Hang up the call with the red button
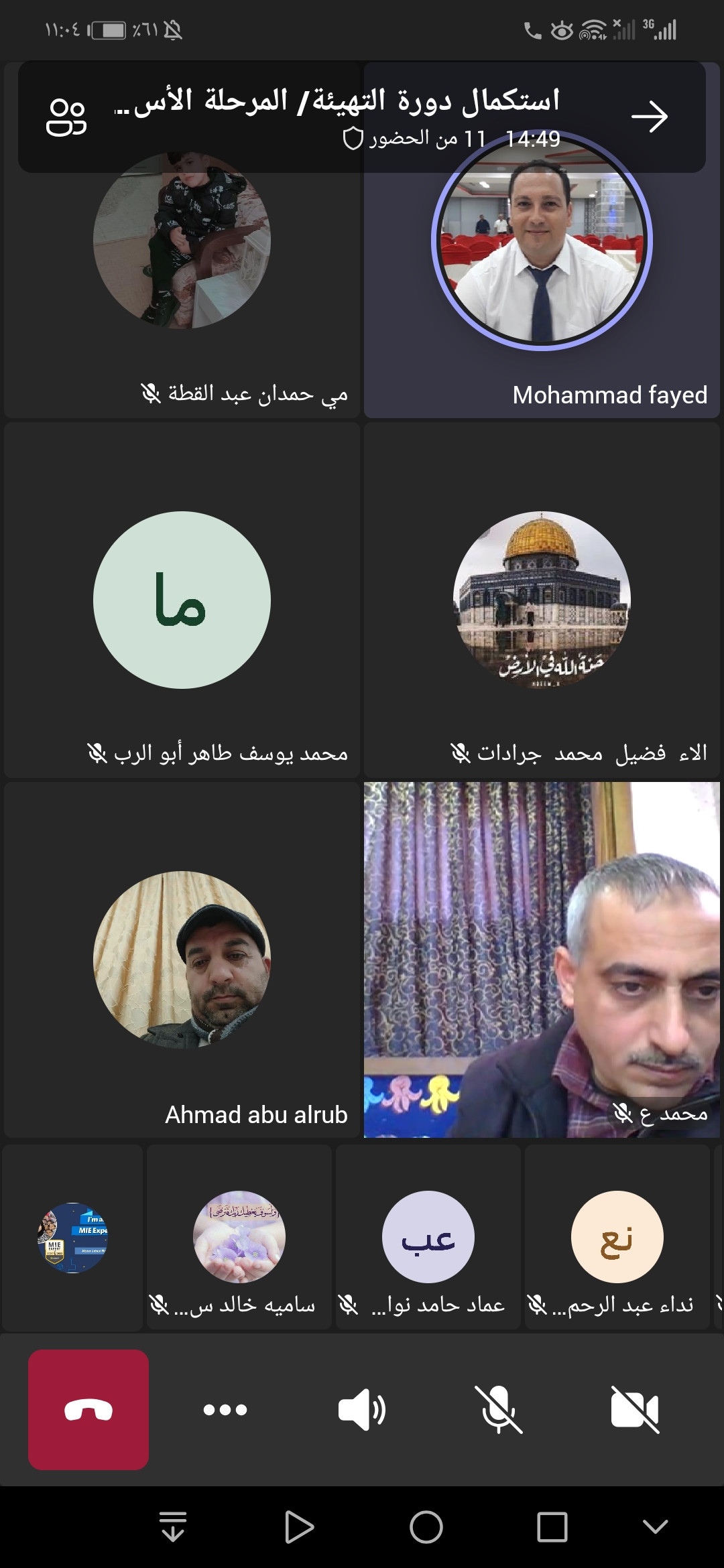 pos(88,1409)
